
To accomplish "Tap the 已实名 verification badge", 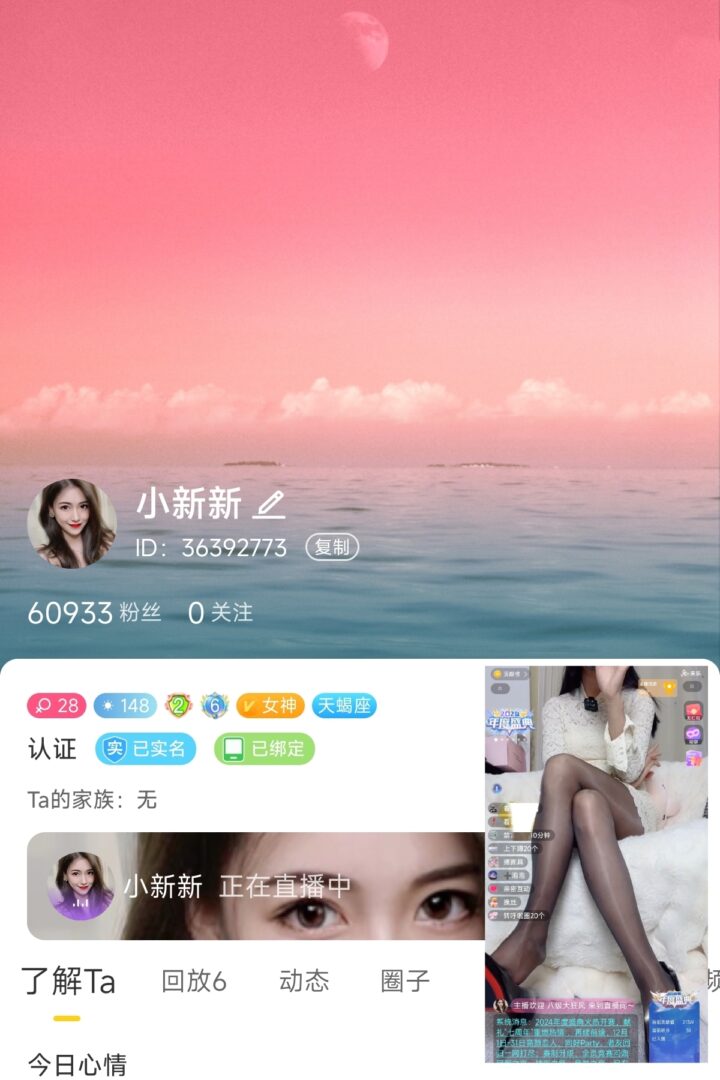I will [146, 748].
